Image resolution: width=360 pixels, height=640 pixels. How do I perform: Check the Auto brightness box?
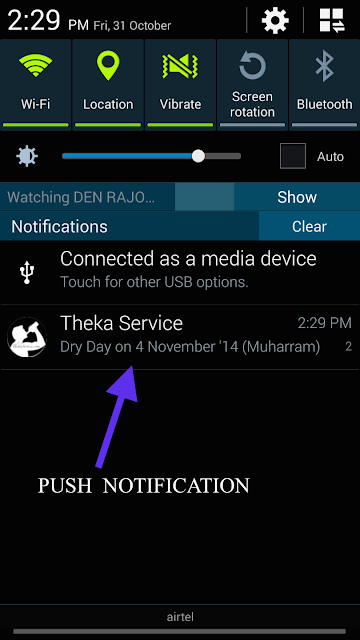point(293,156)
